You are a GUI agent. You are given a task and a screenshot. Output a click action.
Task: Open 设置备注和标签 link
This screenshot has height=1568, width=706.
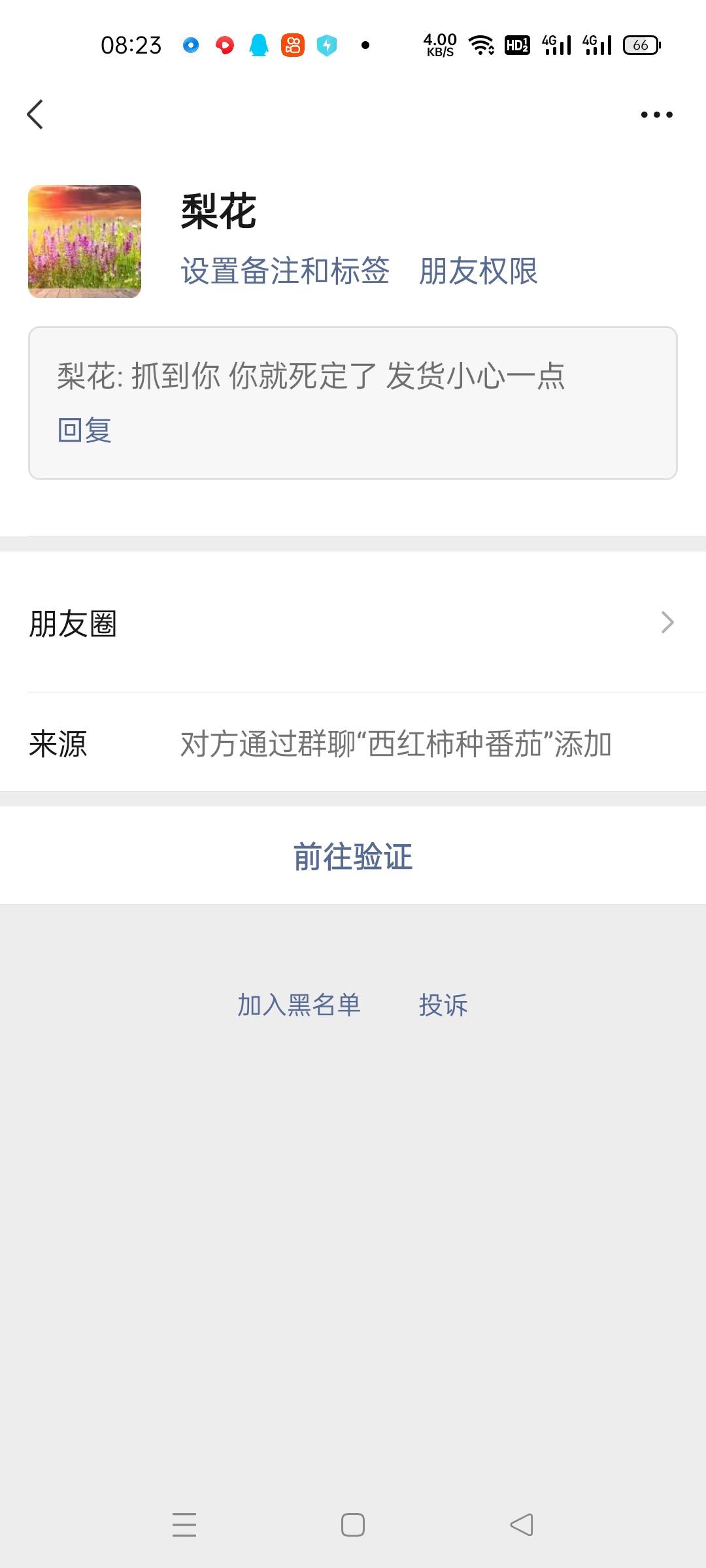[x=285, y=271]
